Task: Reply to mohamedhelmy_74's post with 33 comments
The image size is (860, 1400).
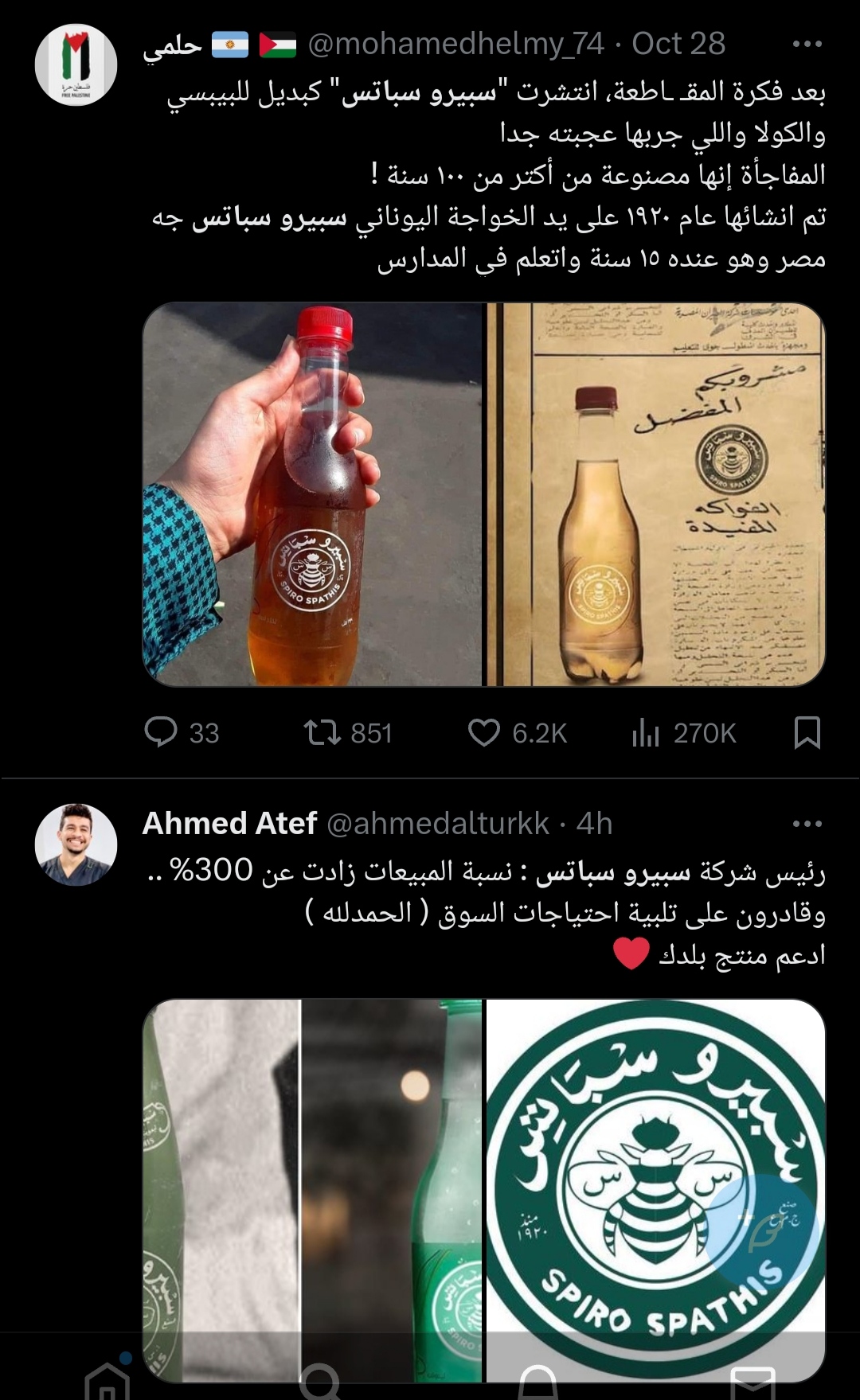Action: (x=162, y=732)
